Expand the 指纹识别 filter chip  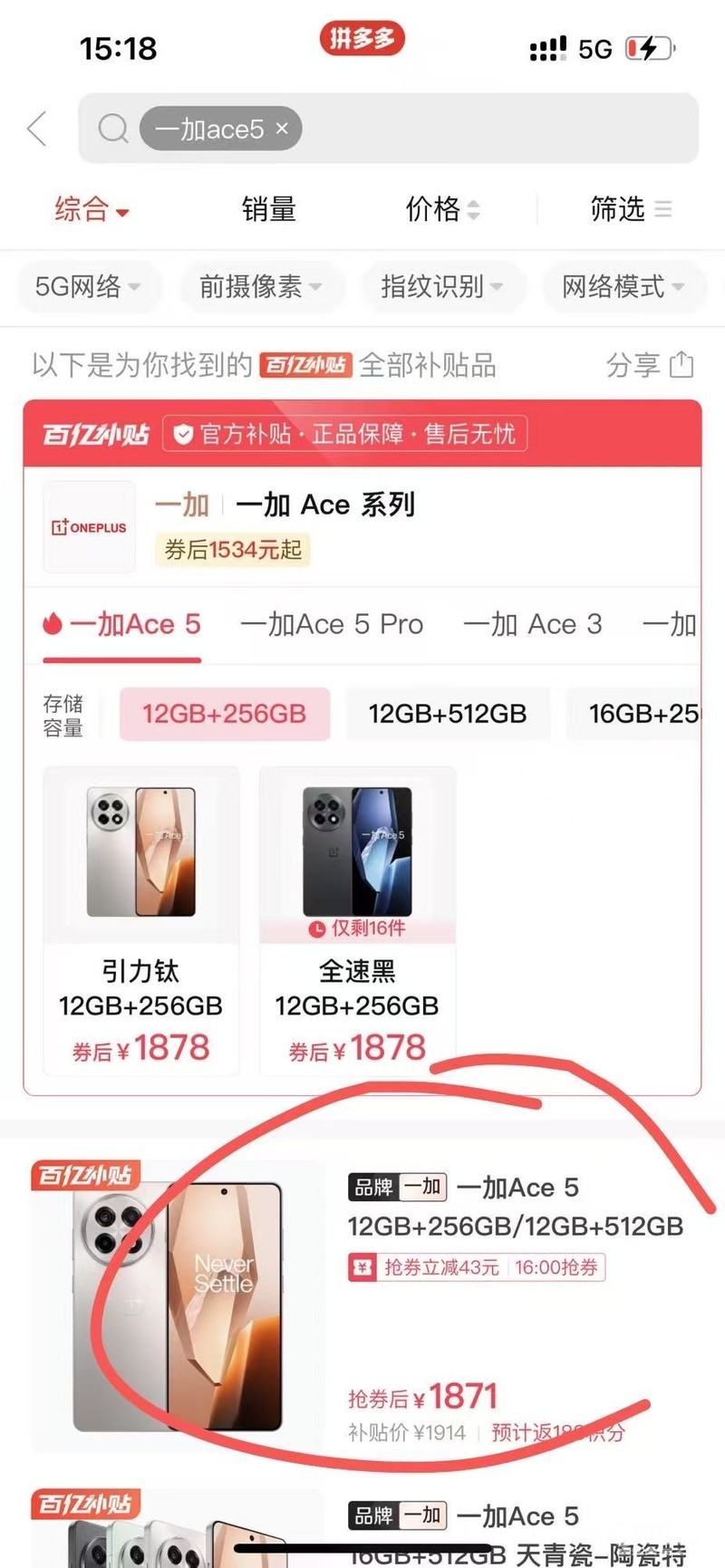[x=441, y=287]
